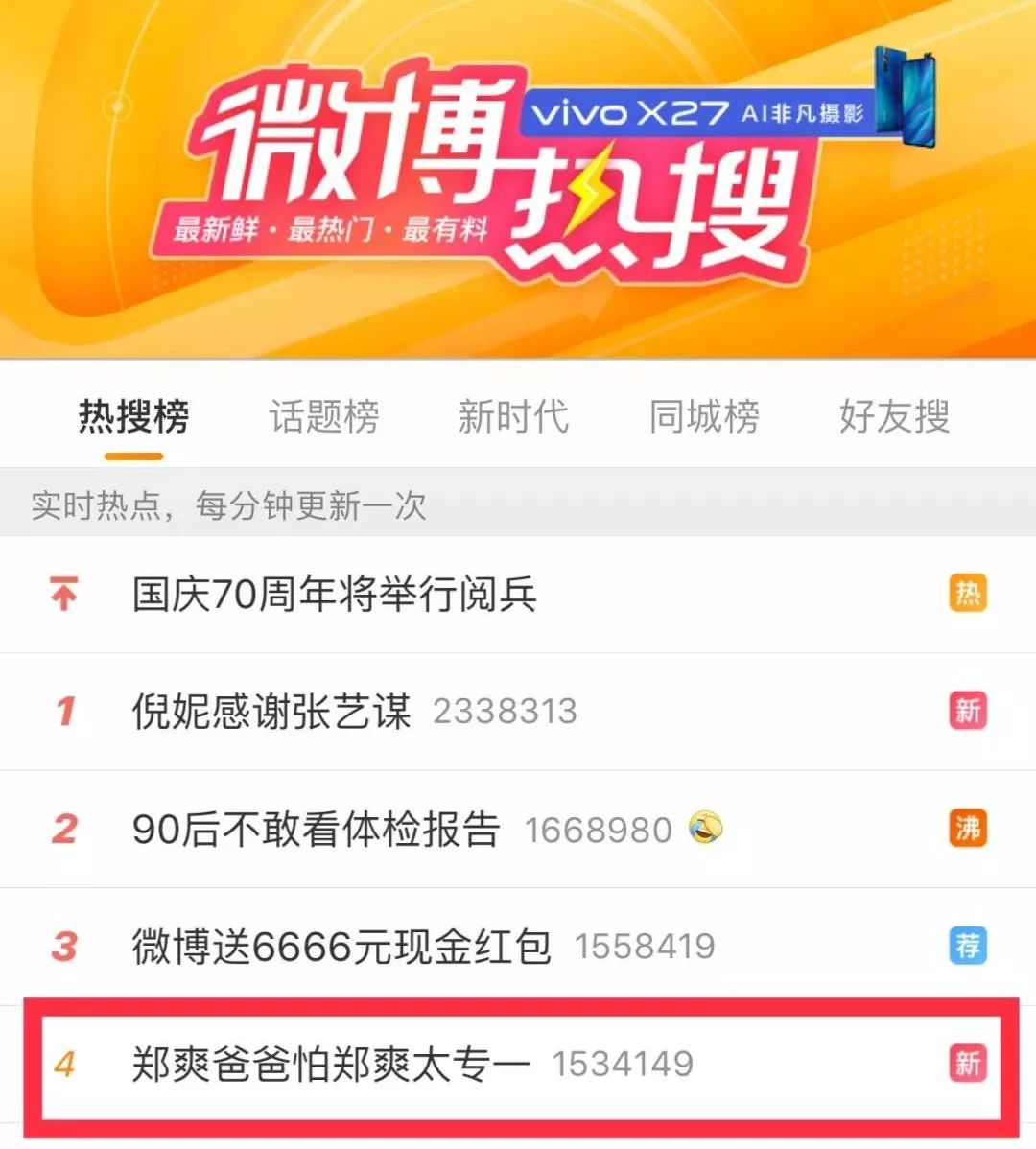Screen dimensions: 1036x1149
Task: Go to the 好友搜 tab
Action: 894,417
